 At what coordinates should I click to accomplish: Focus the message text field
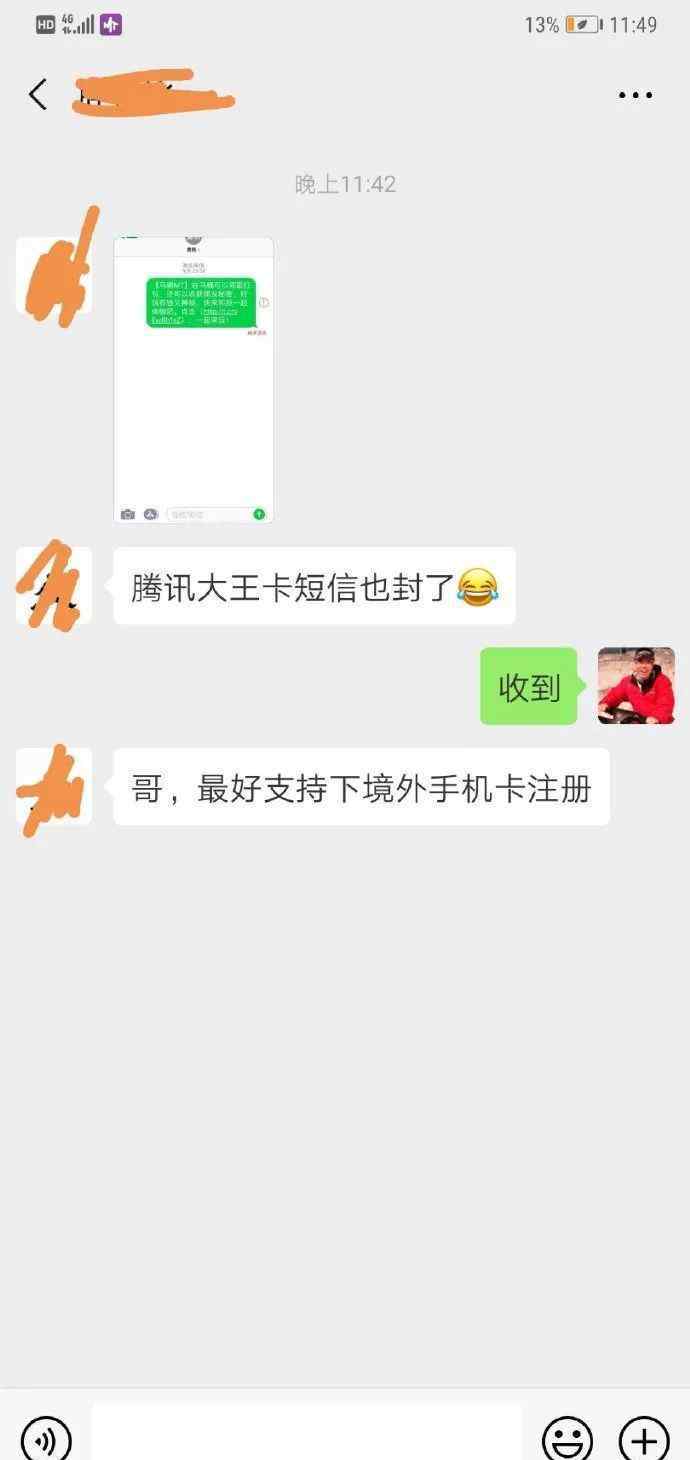pos(306,1435)
